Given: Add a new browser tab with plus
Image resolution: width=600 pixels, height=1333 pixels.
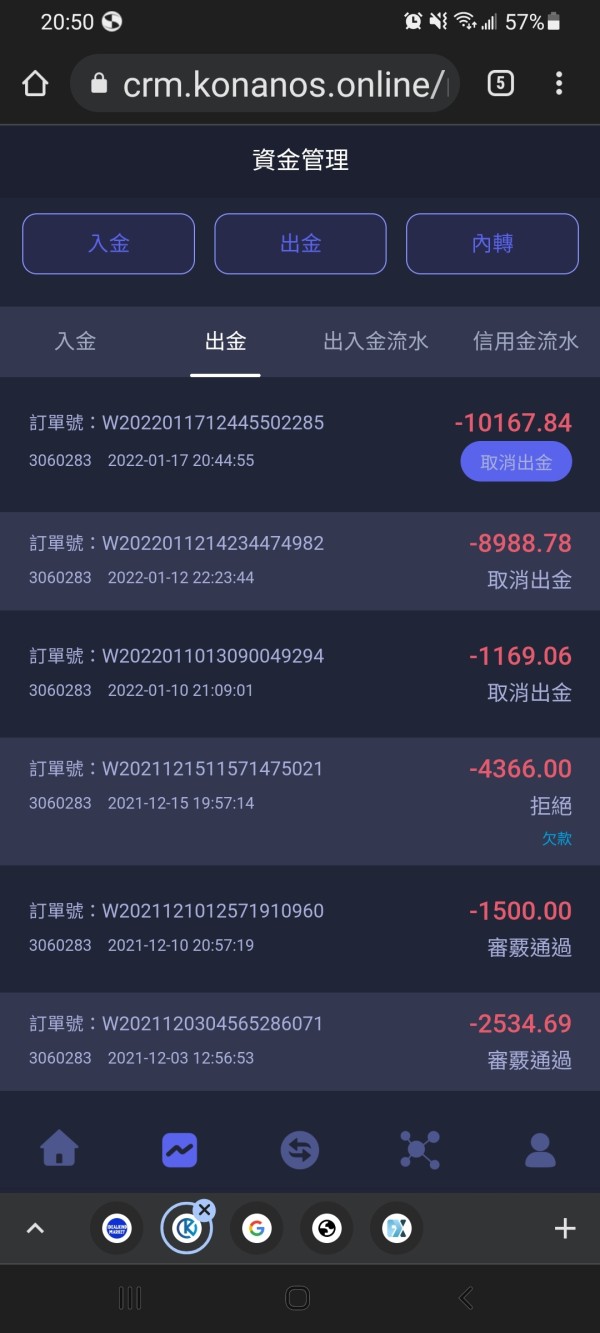Looking at the screenshot, I should [x=565, y=1228].
